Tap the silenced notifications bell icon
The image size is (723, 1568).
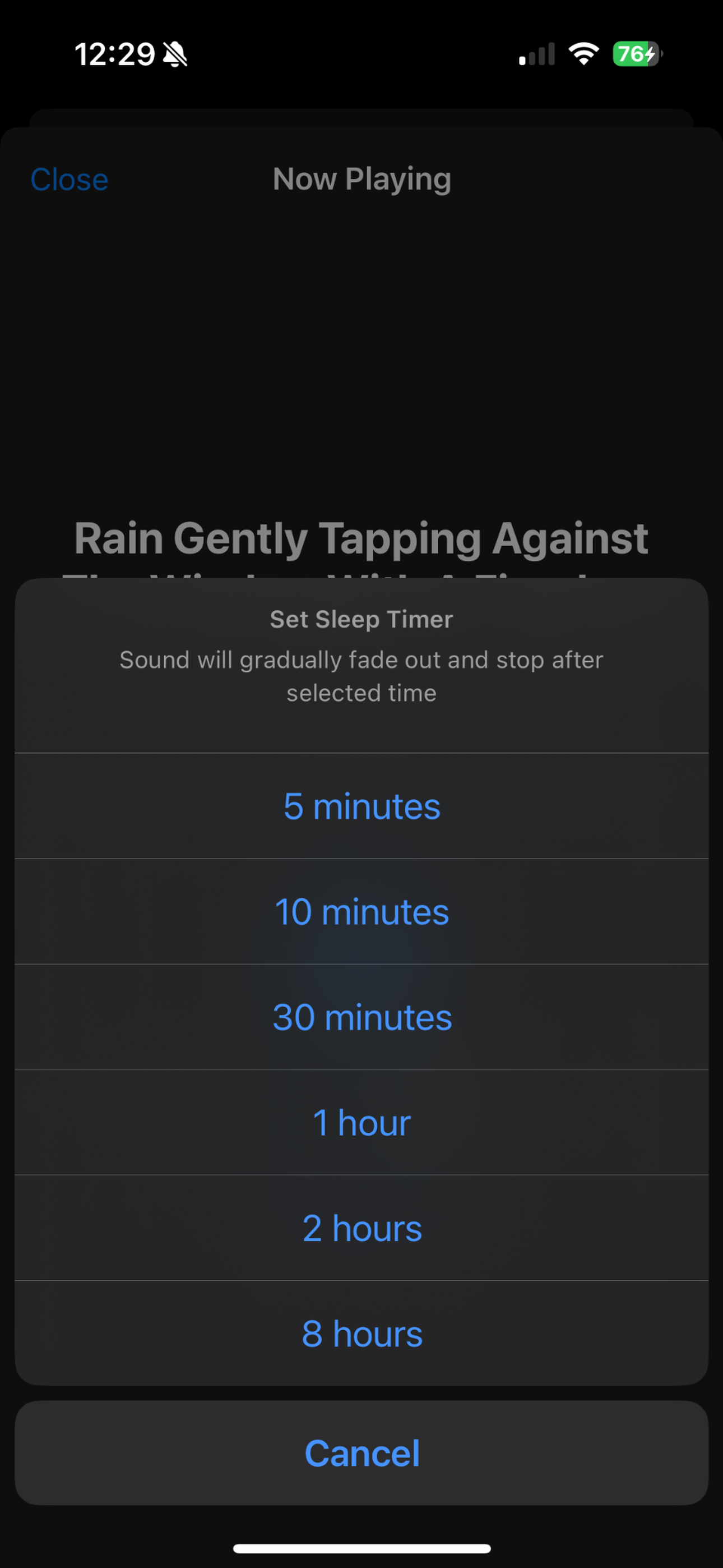[175, 54]
